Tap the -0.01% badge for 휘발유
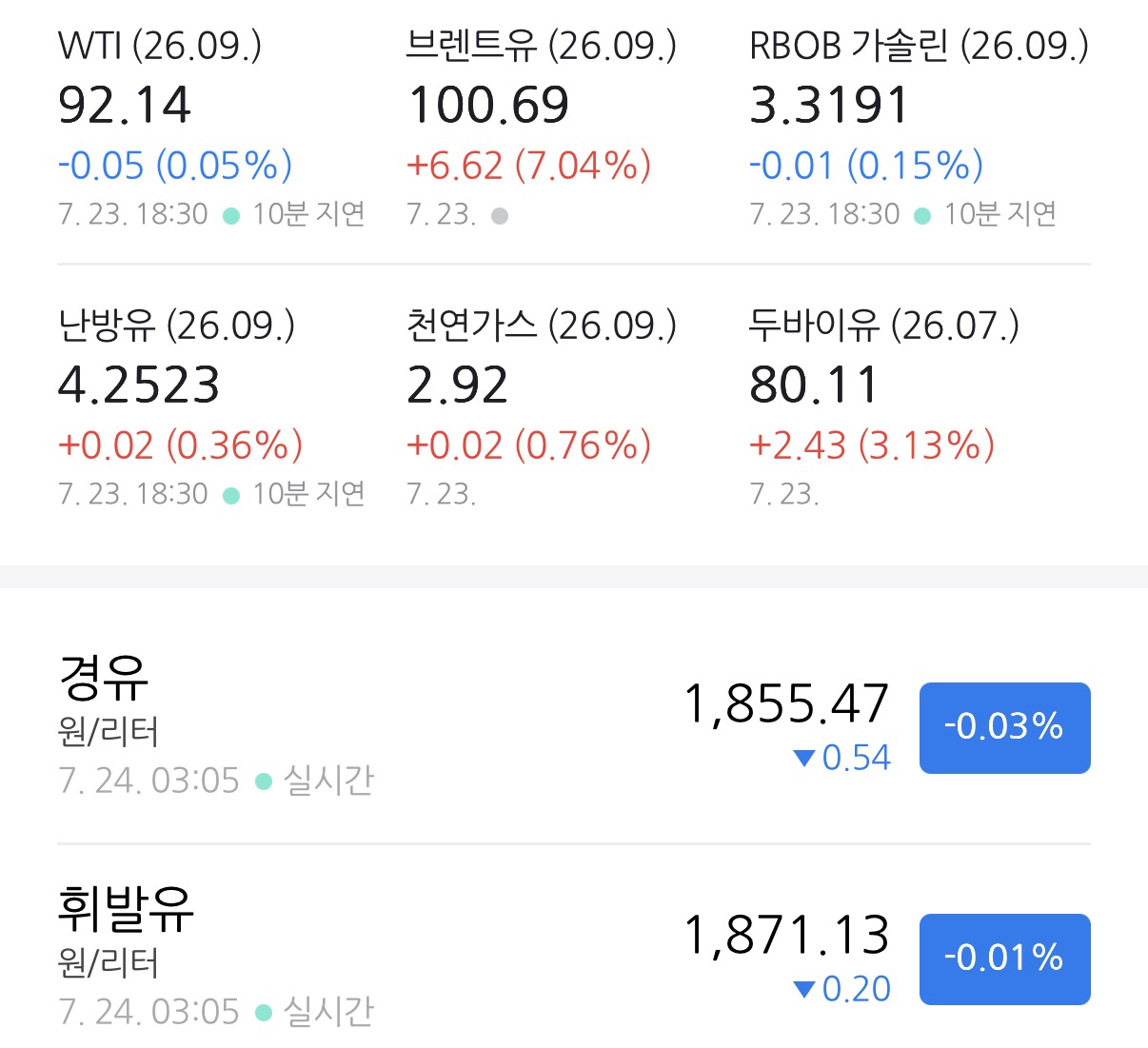The height and width of the screenshot is (1048, 1148). pos(1004,959)
